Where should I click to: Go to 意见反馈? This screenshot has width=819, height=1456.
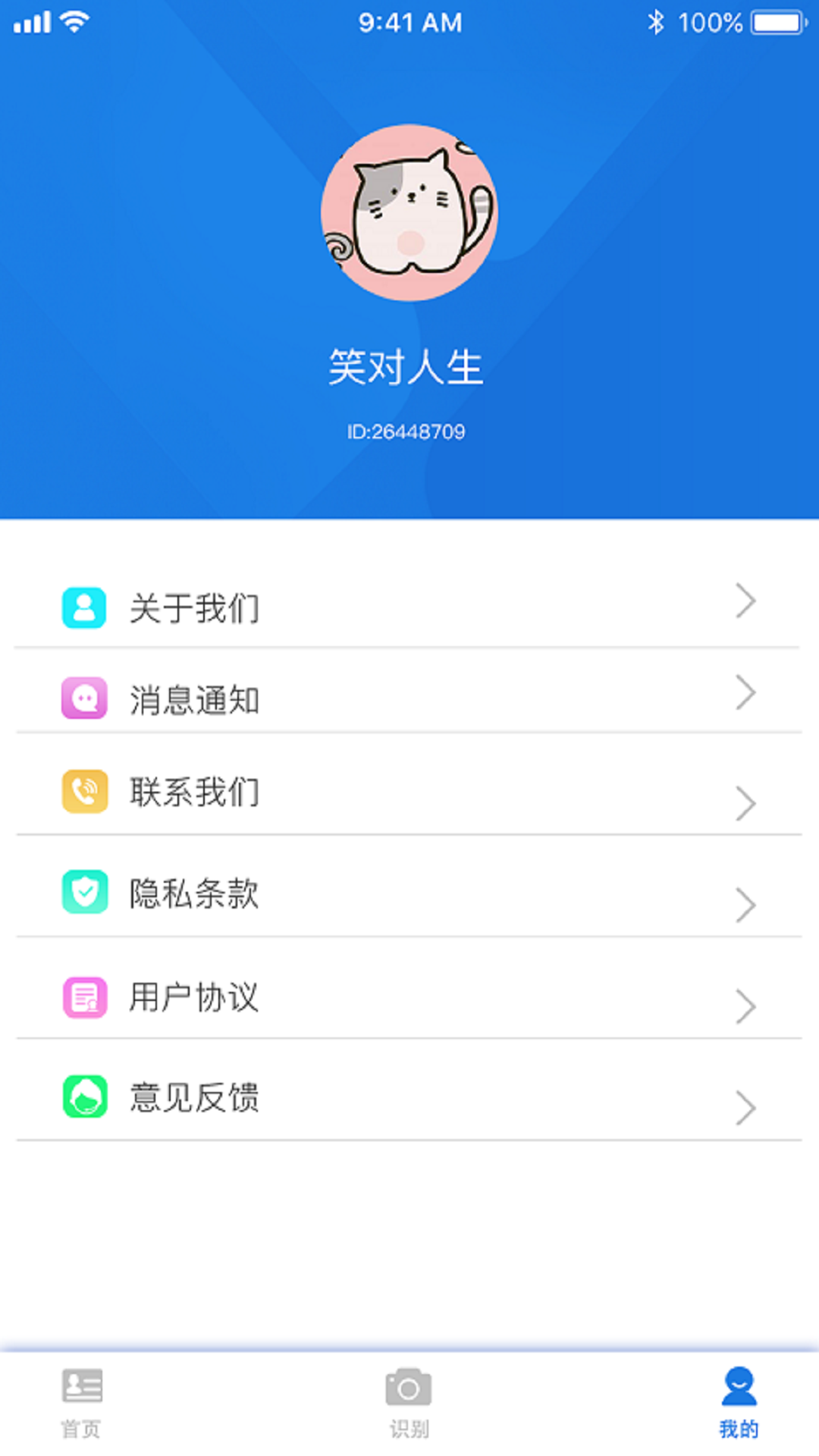coord(194,1097)
